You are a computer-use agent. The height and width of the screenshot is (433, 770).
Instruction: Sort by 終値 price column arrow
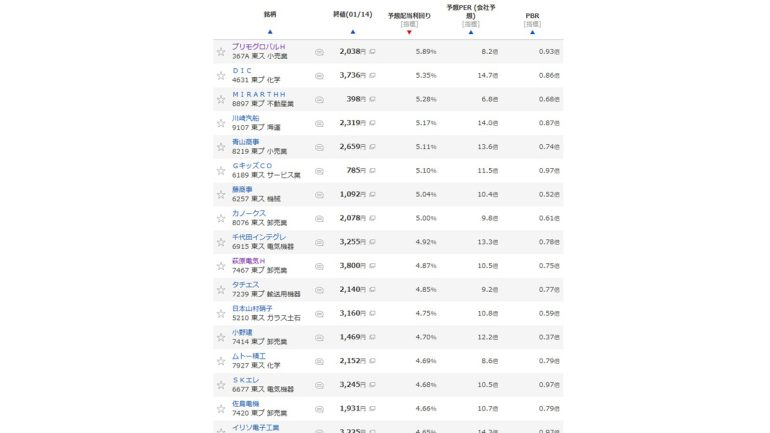pos(352,32)
